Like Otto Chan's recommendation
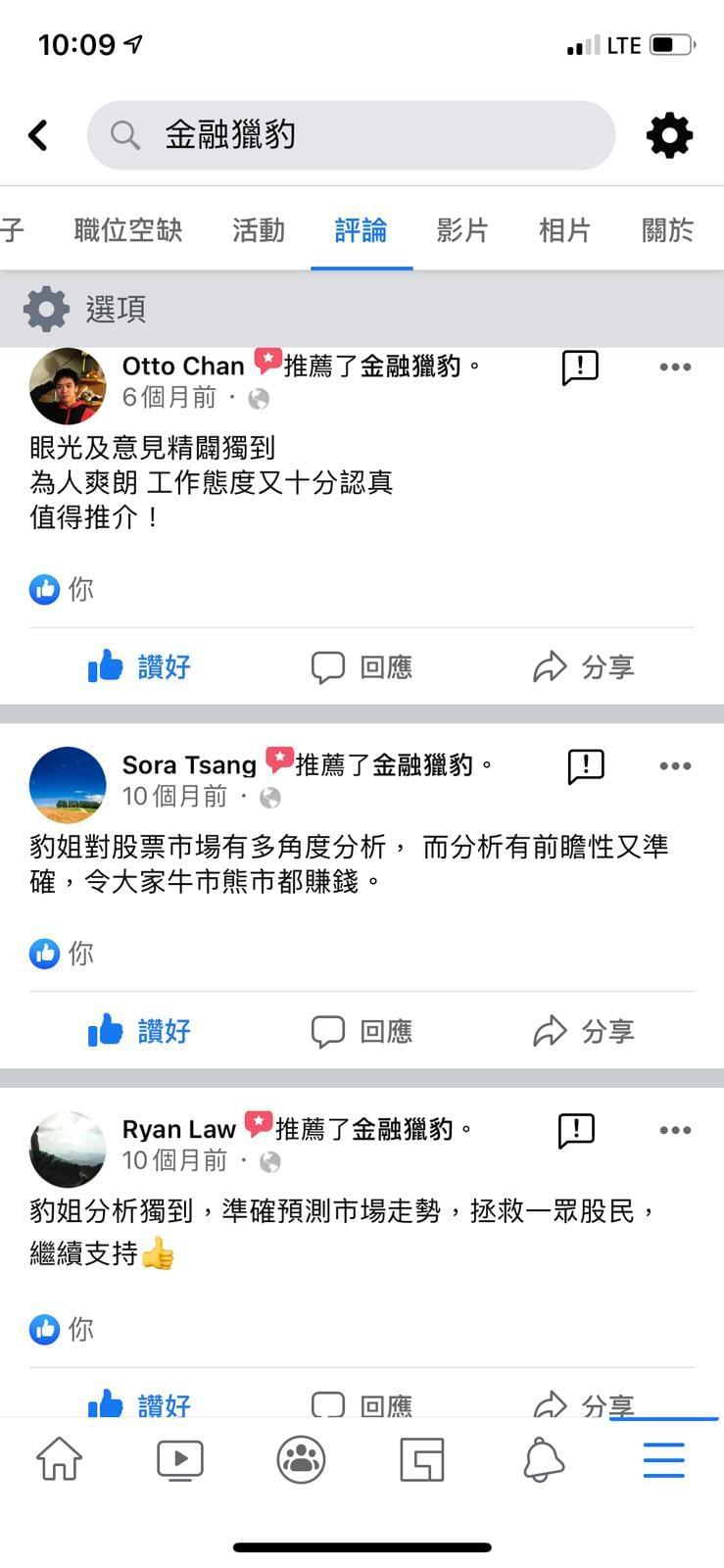 point(139,667)
